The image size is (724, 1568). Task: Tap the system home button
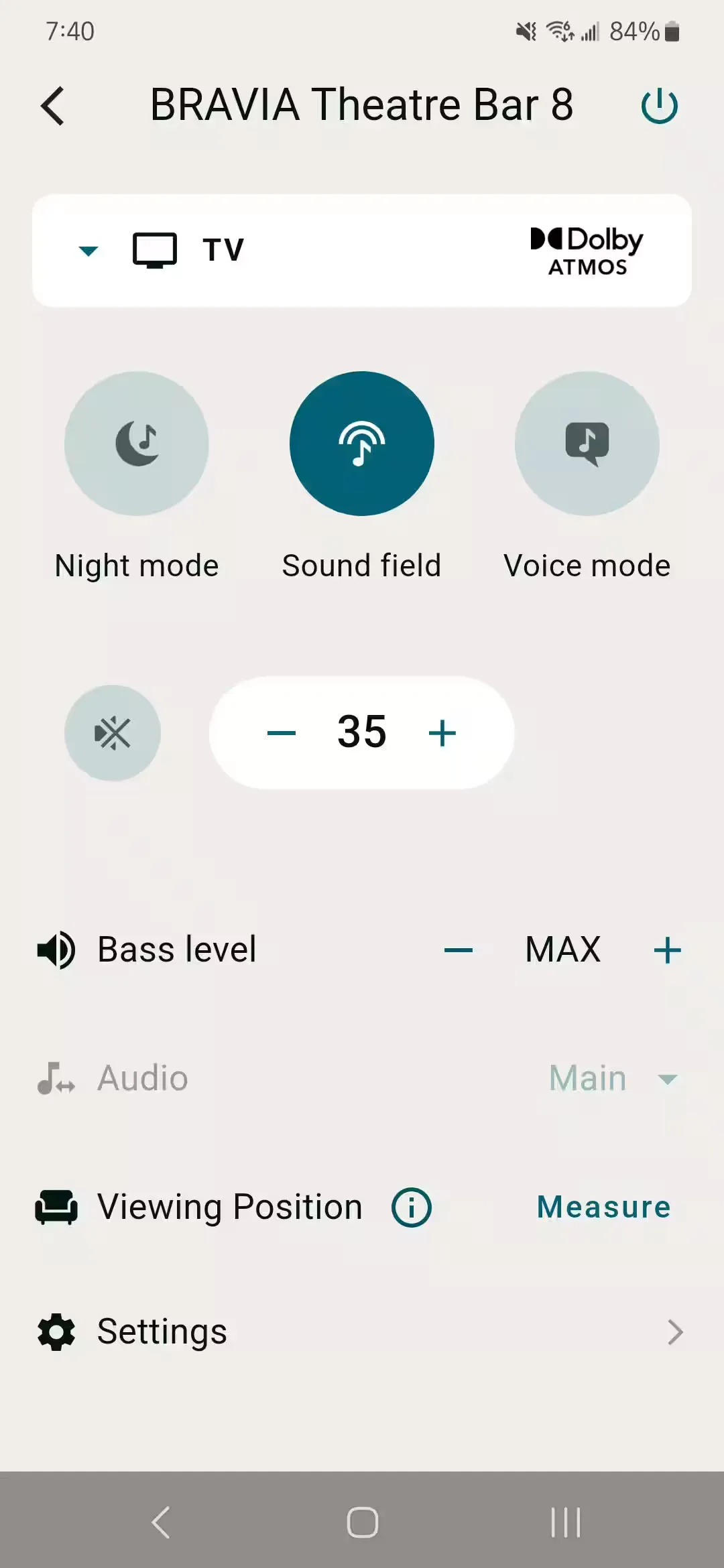pos(363,1522)
